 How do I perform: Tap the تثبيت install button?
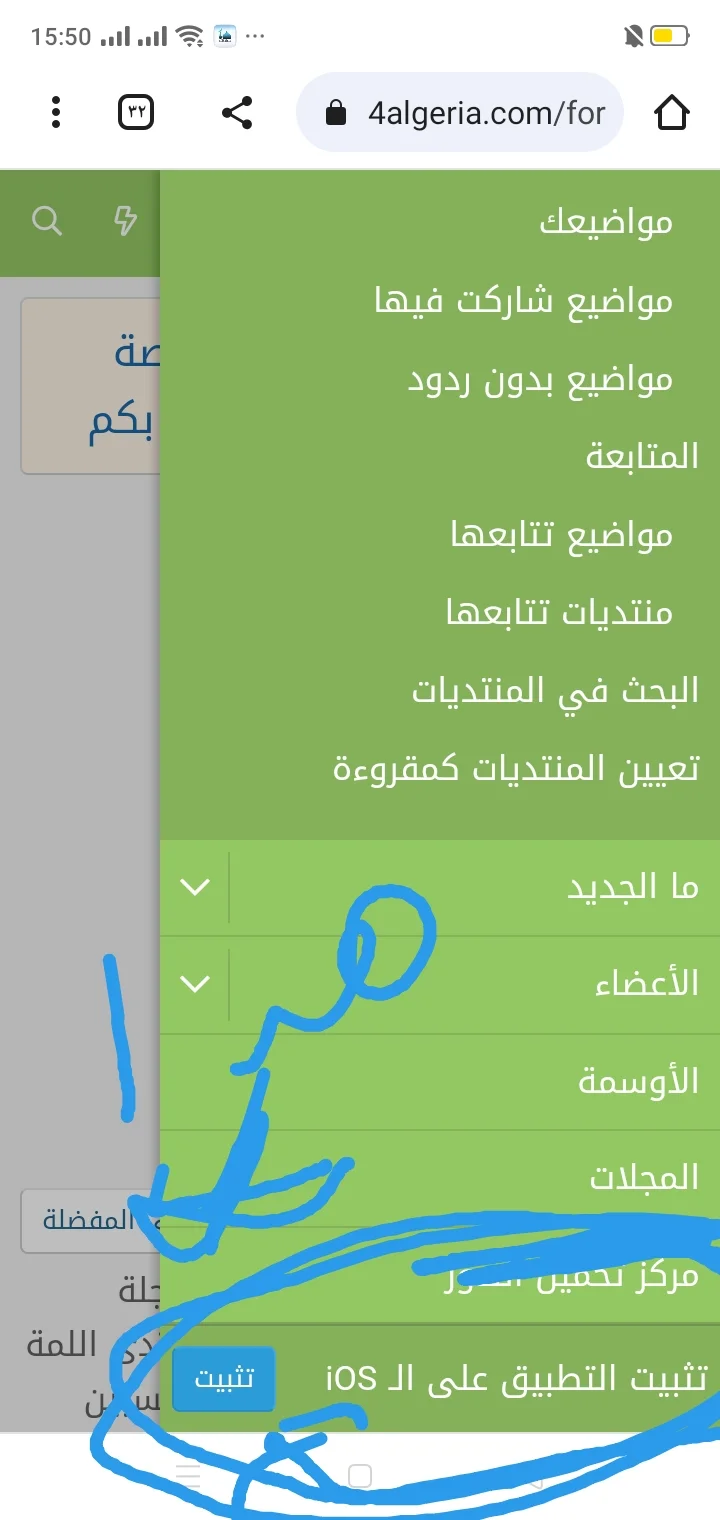223,1379
